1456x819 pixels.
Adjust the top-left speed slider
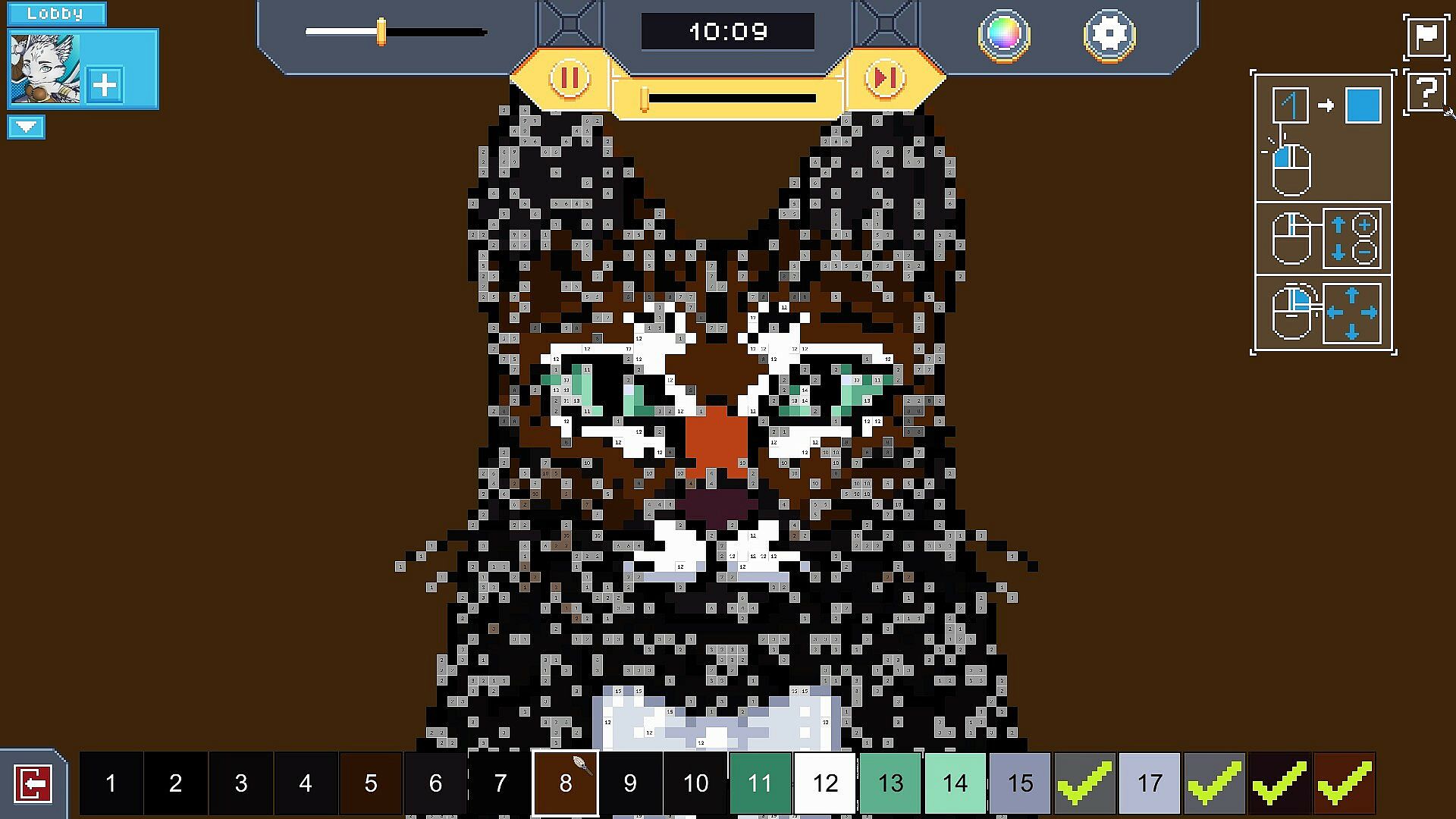tap(381, 32)
